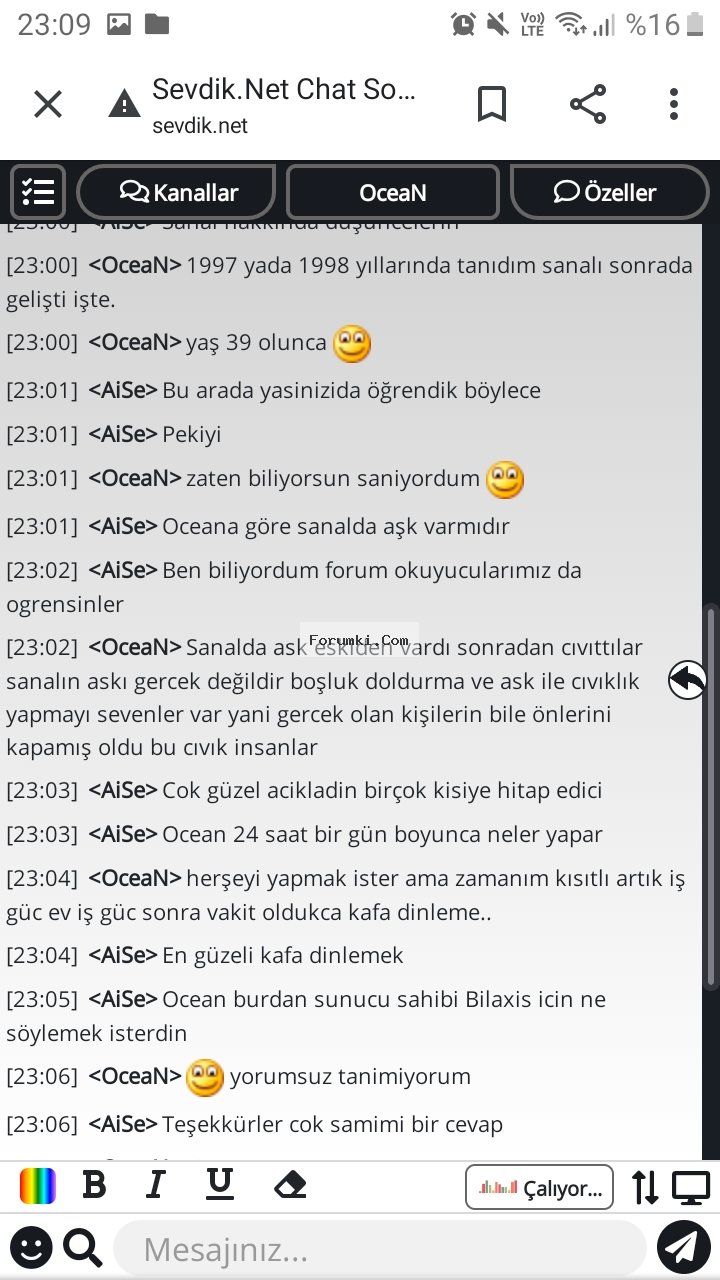
Task: Enable underline text formatting
Action: 220,1186
